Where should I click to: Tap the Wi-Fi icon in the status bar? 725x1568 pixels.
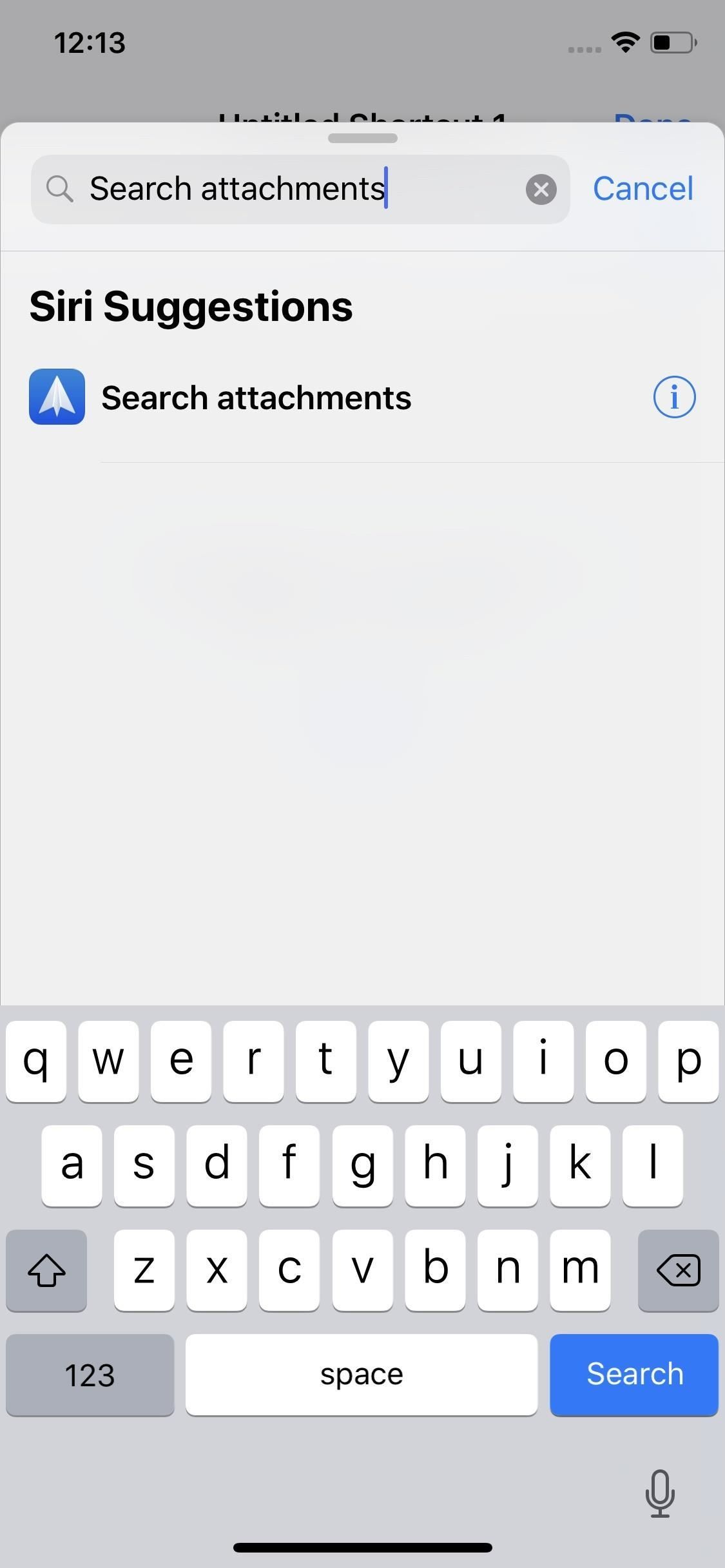click(x=624, y=41)
